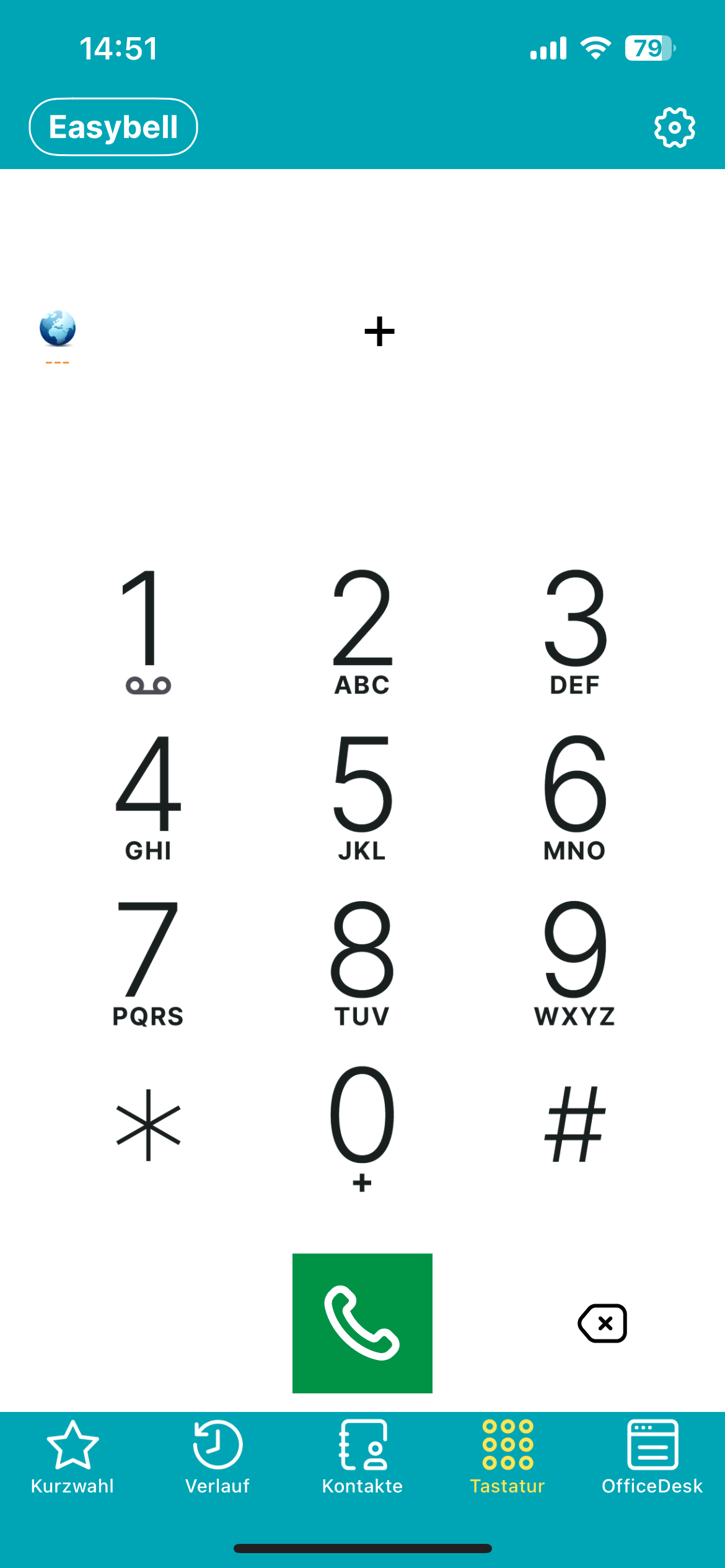Switch to the Kurzwahl tab

point(72,1457)
